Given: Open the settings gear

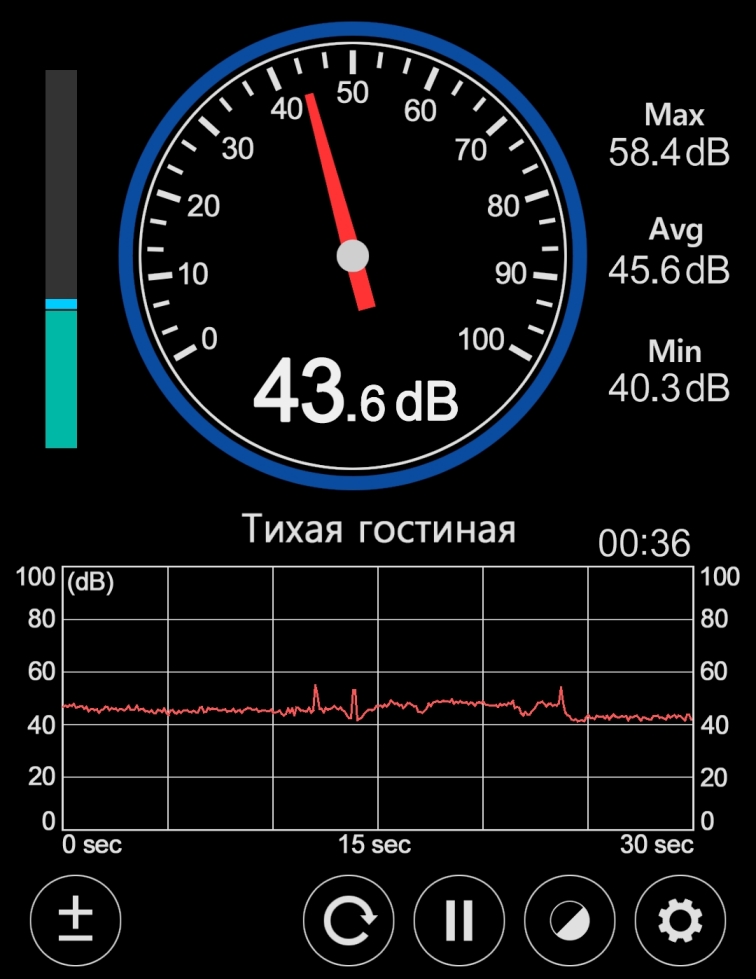Looking at the screenshot, I should coord(680,917).
